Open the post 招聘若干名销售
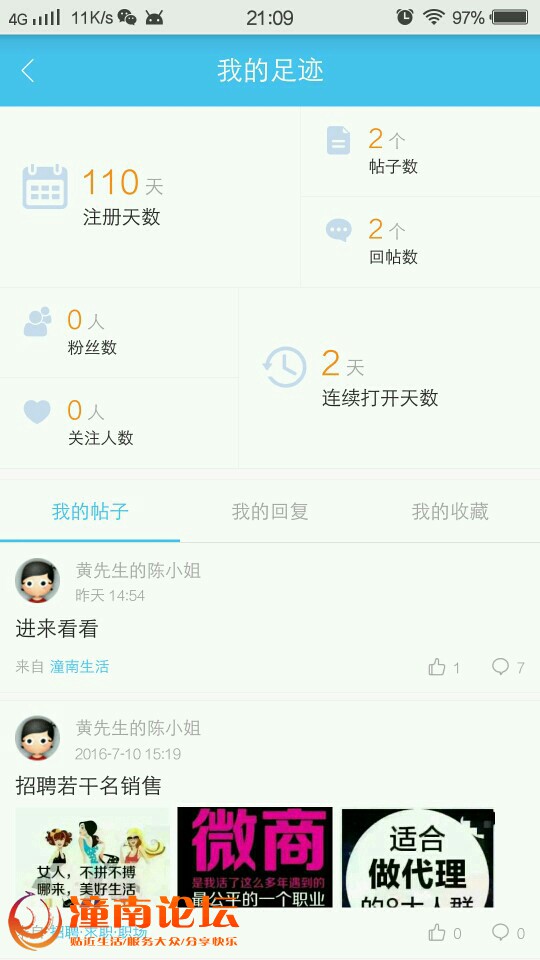The height and width of the screenshot is (960, 540). [x=88, y=786]
